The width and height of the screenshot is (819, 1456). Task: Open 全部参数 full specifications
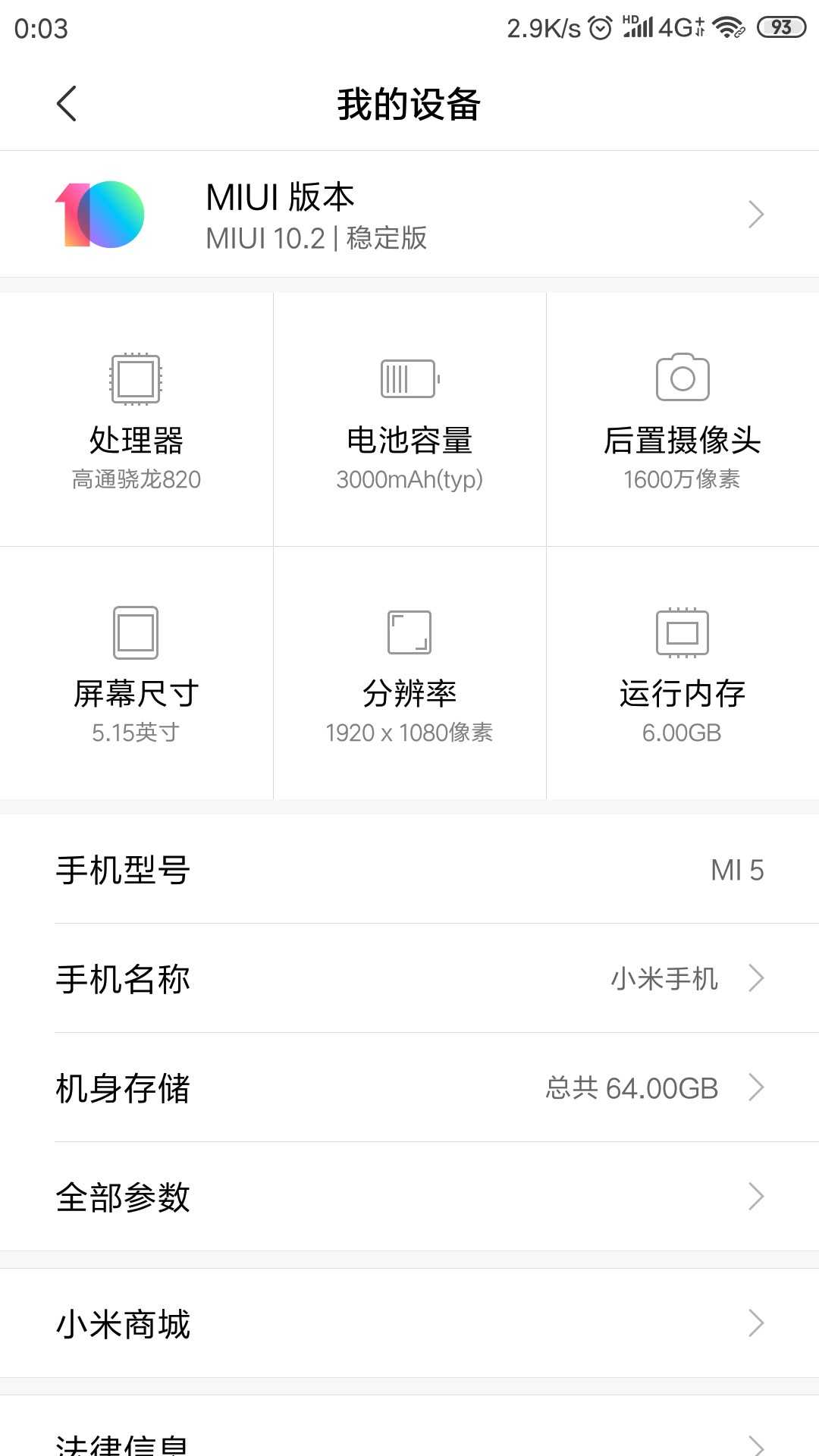(x=409, y=1197)
